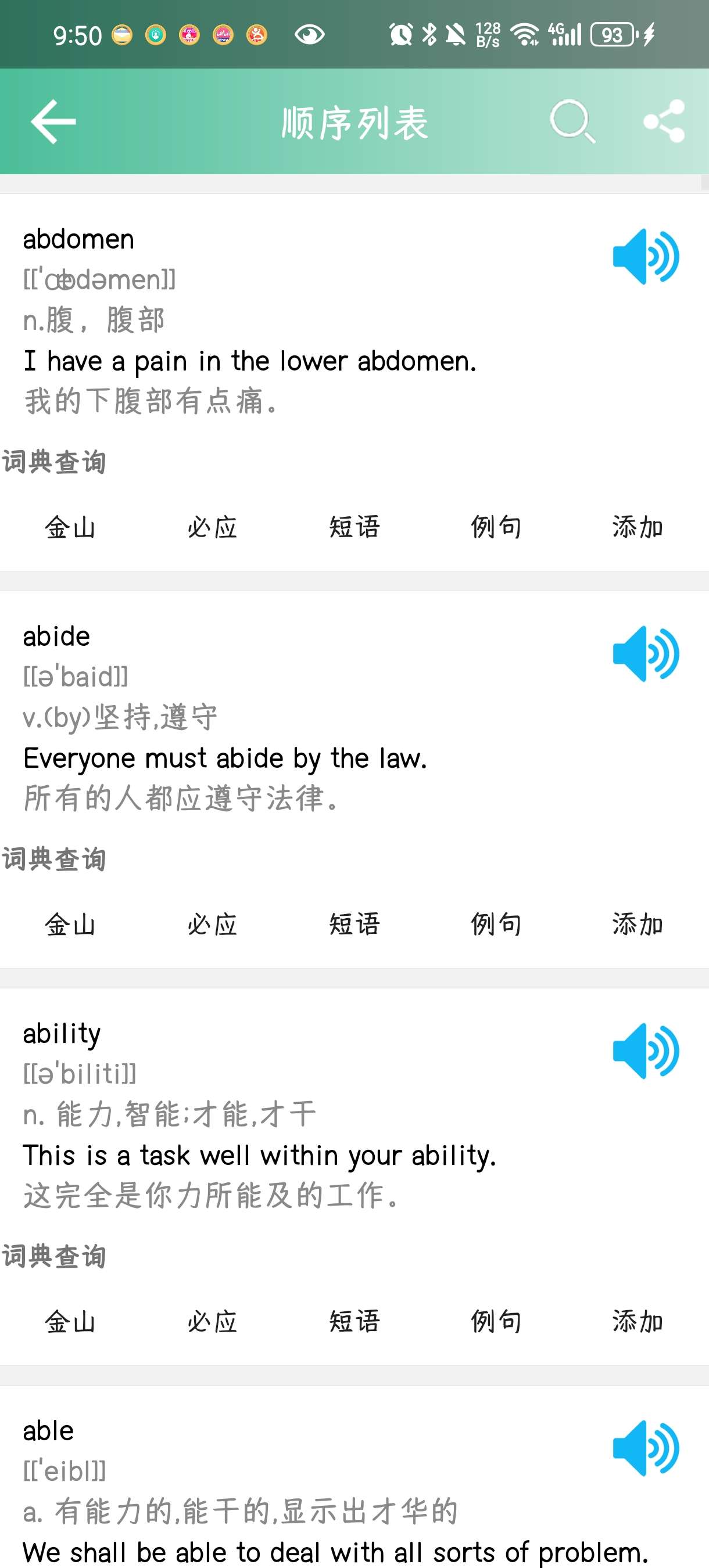Play pronunciation of able
Screen dimensions: 709x1568
(646, 1448)
